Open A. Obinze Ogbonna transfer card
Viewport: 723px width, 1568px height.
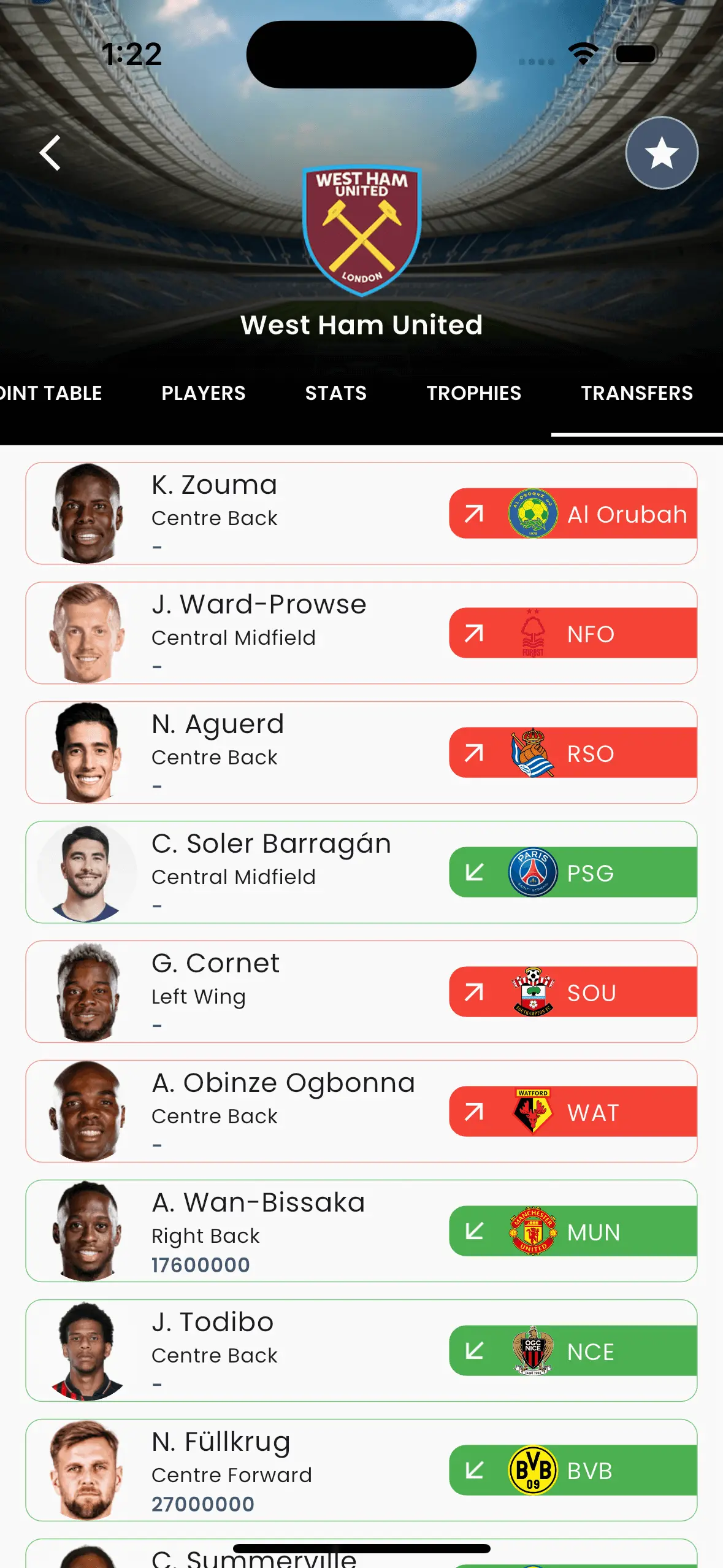pyautogui.click(x=361, y=1112)
